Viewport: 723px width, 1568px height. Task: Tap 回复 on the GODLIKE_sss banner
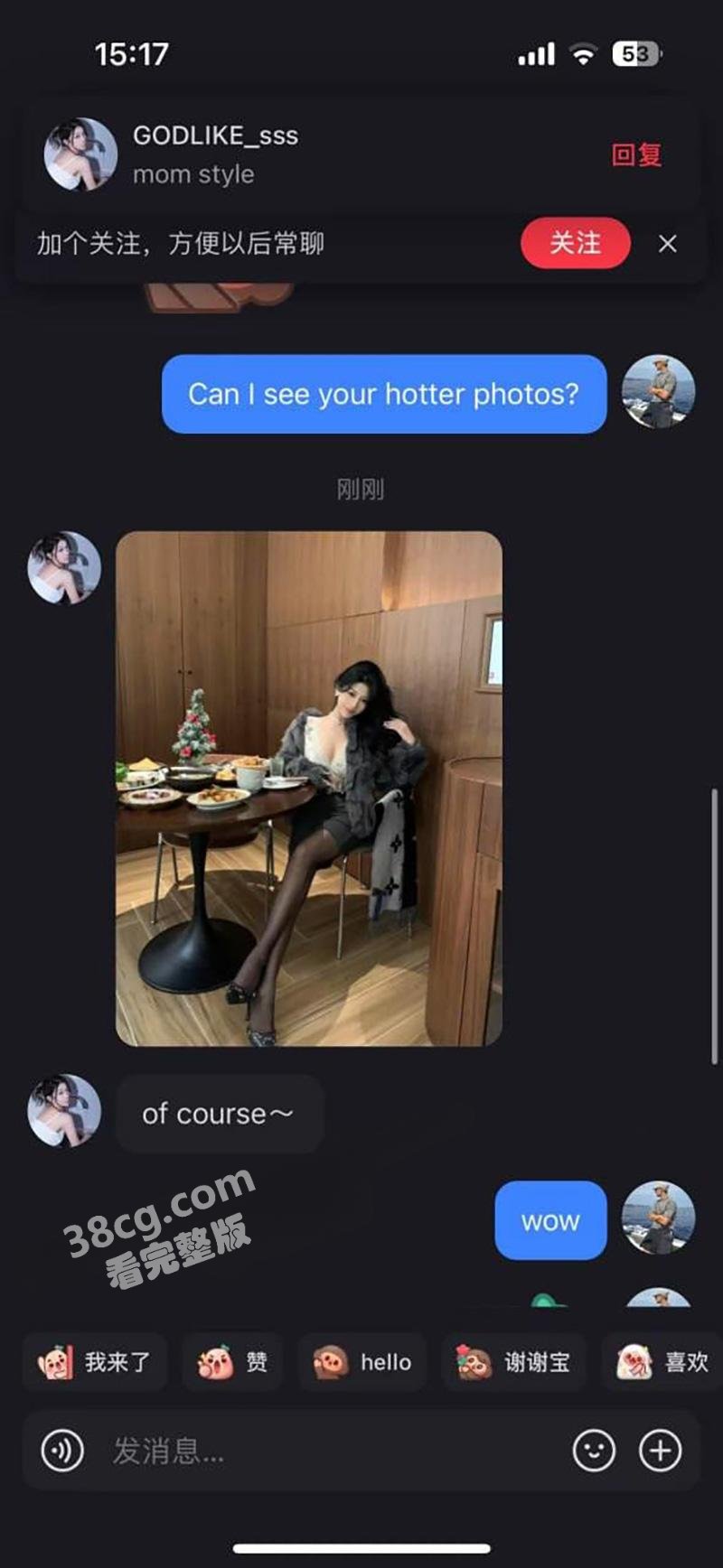pyautogui.click(x=636, y=154)
